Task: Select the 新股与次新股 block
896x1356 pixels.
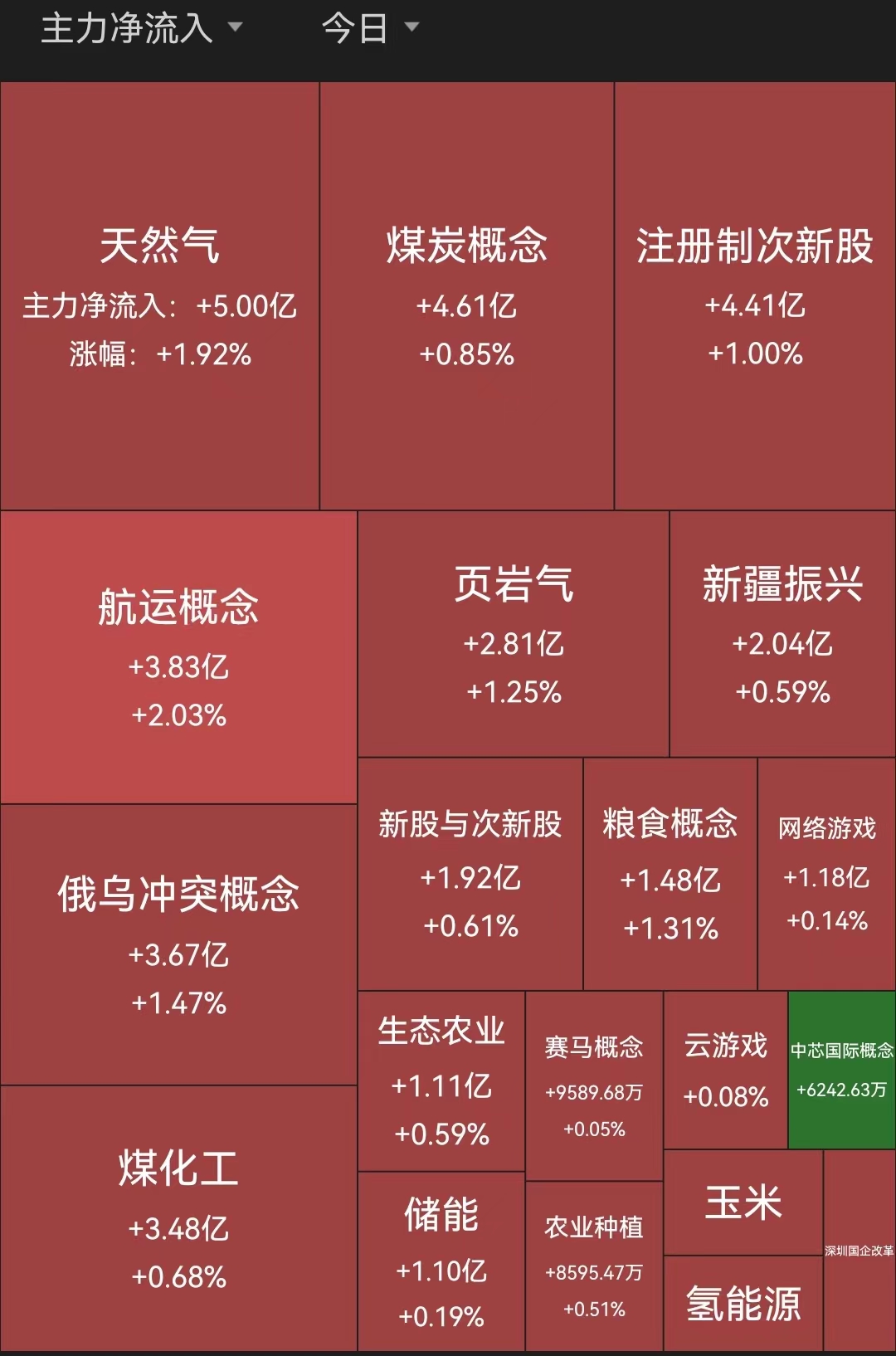Action: (x=470, y=873)
